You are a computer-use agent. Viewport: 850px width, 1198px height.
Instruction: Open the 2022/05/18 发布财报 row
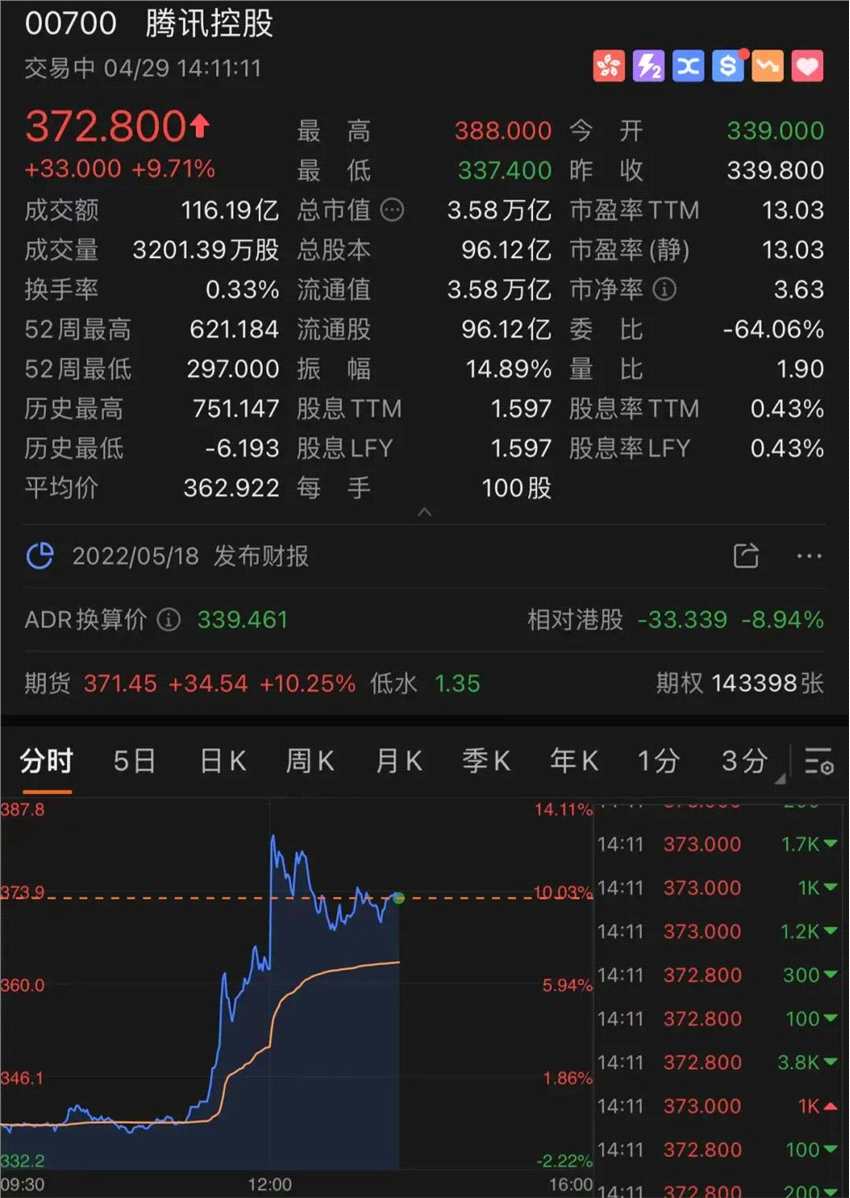[190, 556]
